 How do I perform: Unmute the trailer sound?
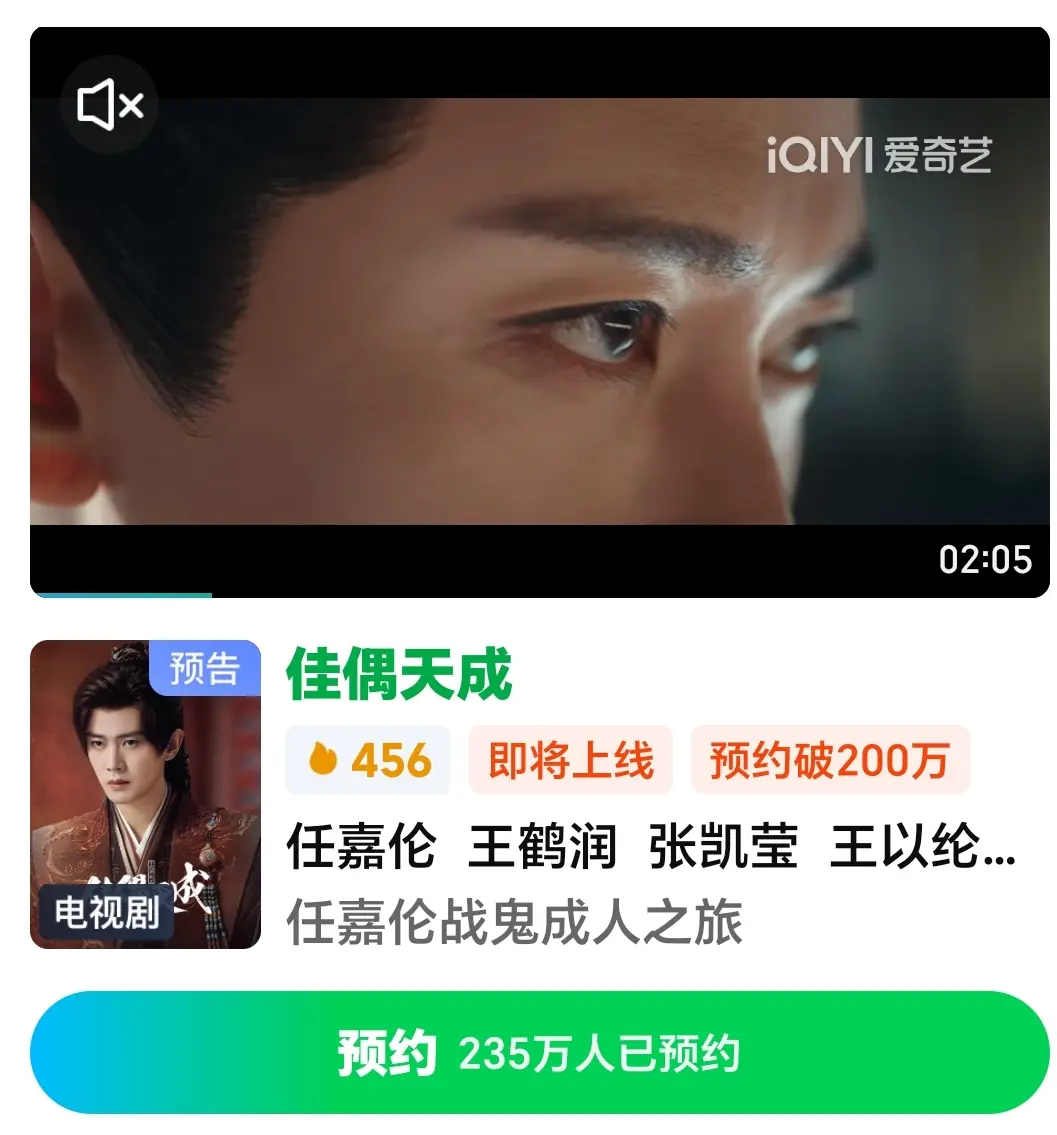tap(109, 105)
